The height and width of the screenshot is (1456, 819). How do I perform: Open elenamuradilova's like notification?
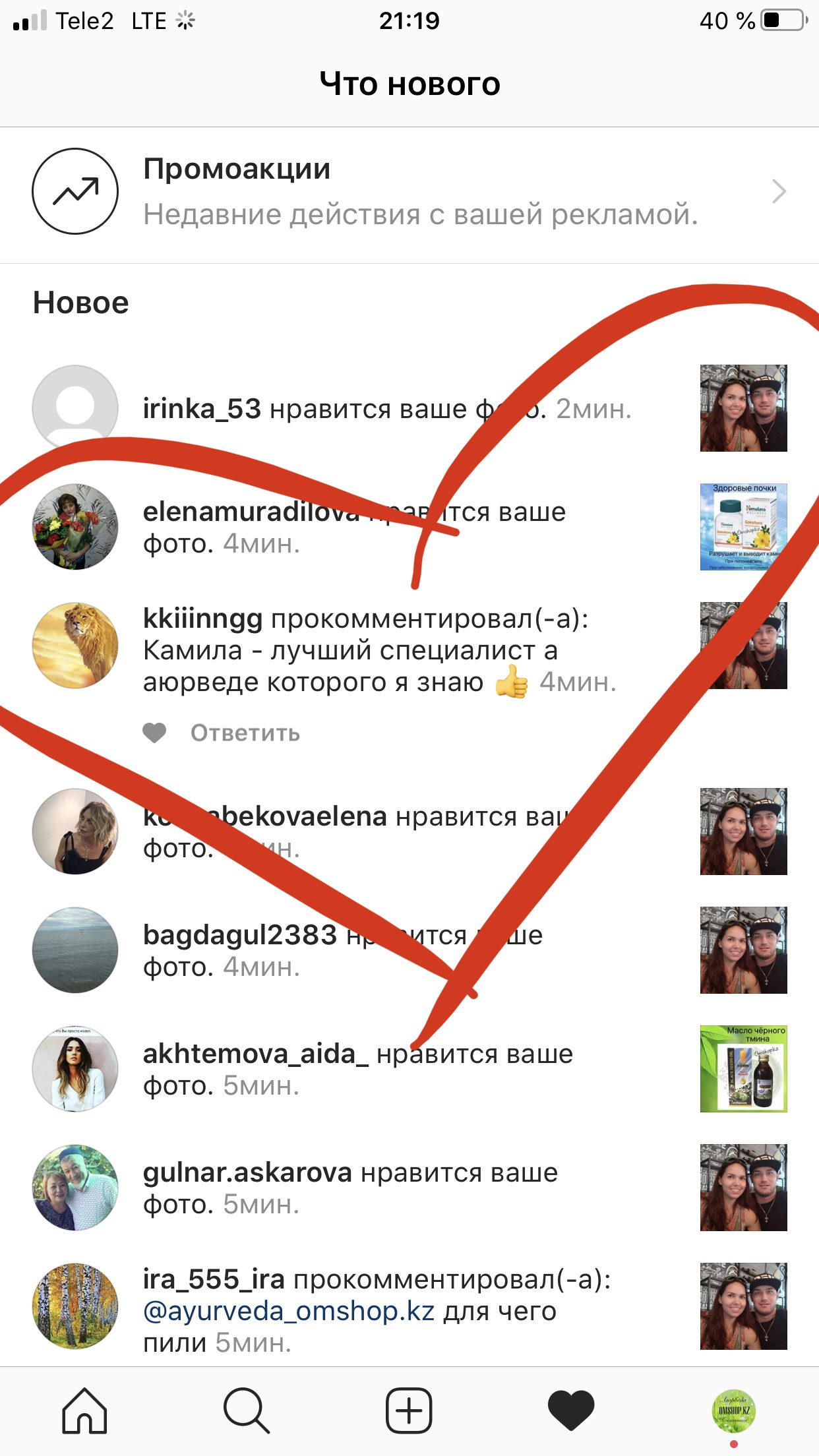[x=354, y=528]
